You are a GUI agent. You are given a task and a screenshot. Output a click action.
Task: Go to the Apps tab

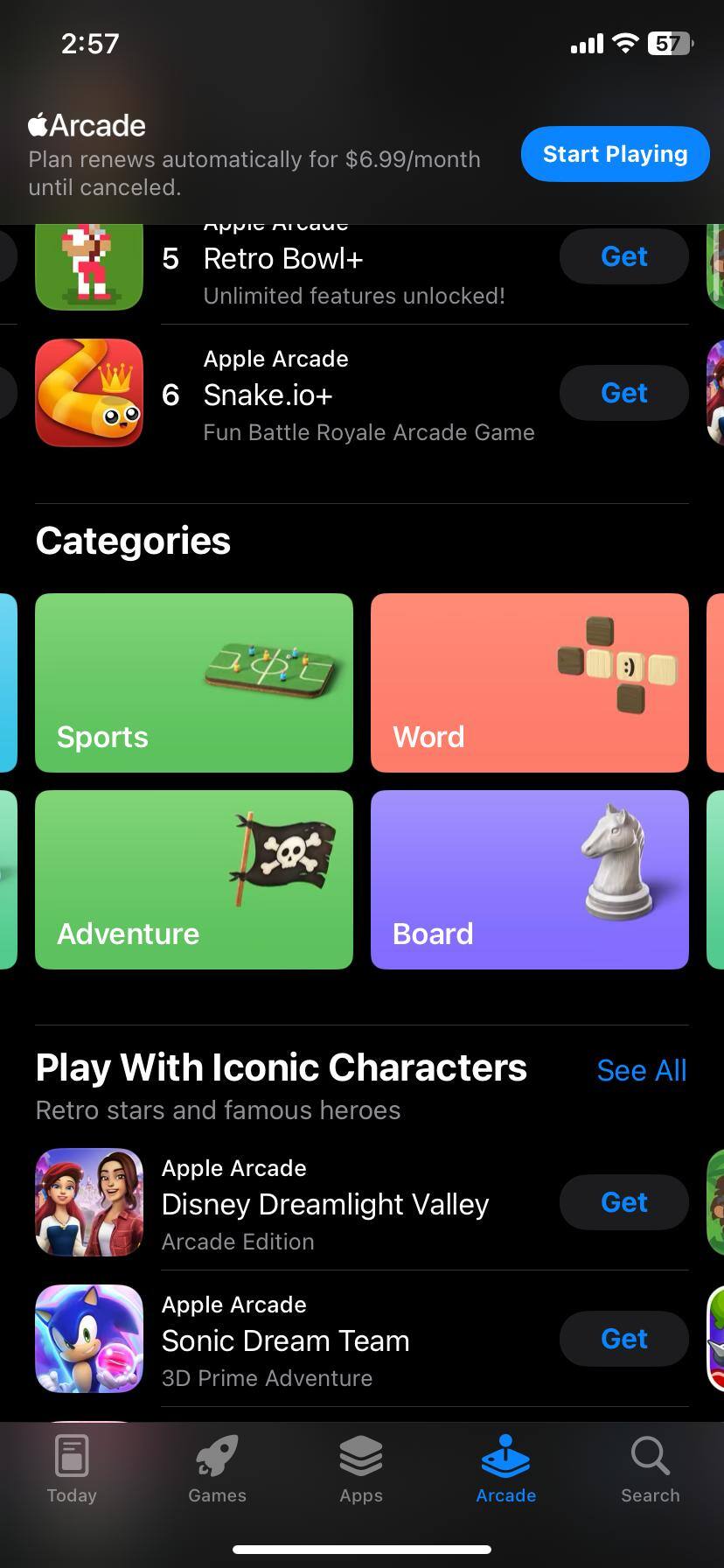[361, 1470]
